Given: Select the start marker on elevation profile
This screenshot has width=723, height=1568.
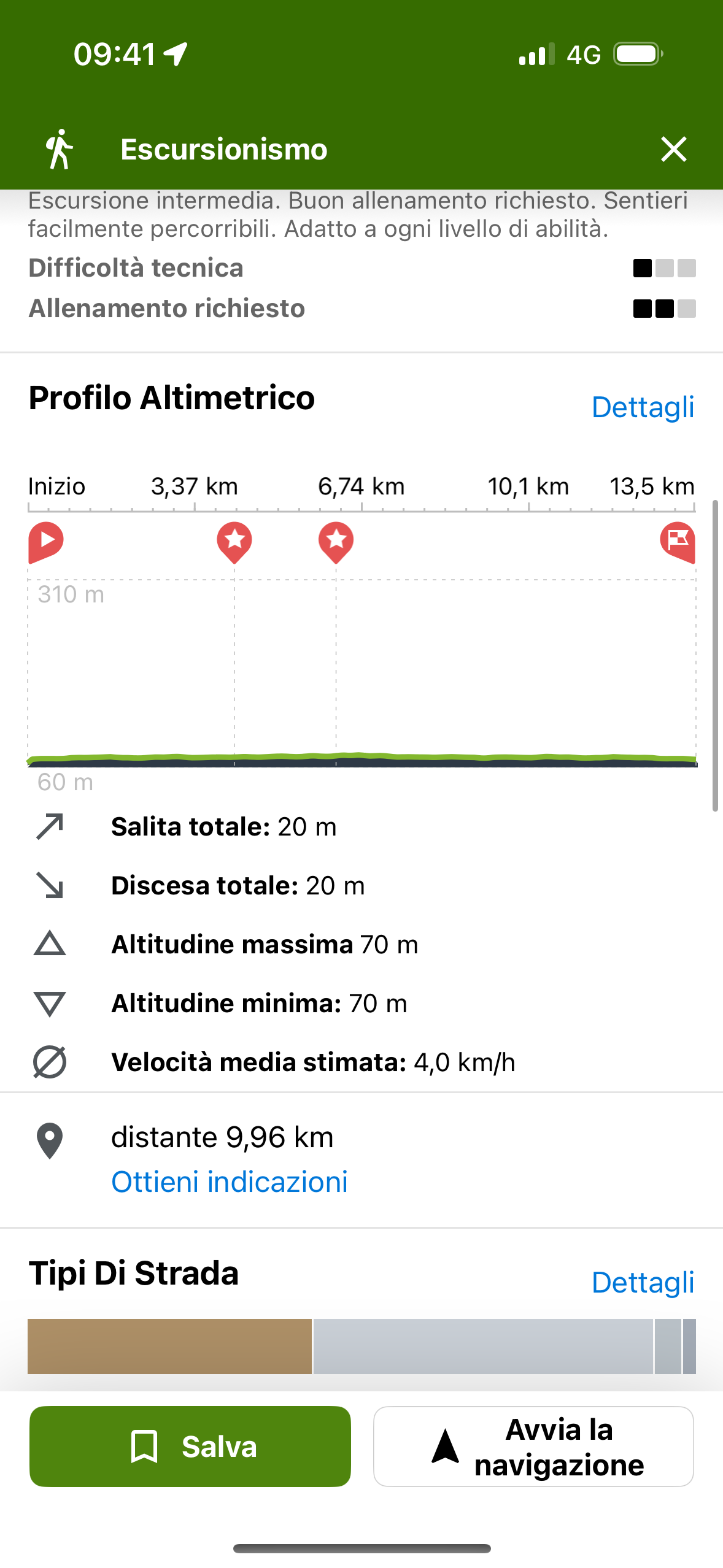Looking at the screenshot, I should pyautogui.click(x=46, y=542).
